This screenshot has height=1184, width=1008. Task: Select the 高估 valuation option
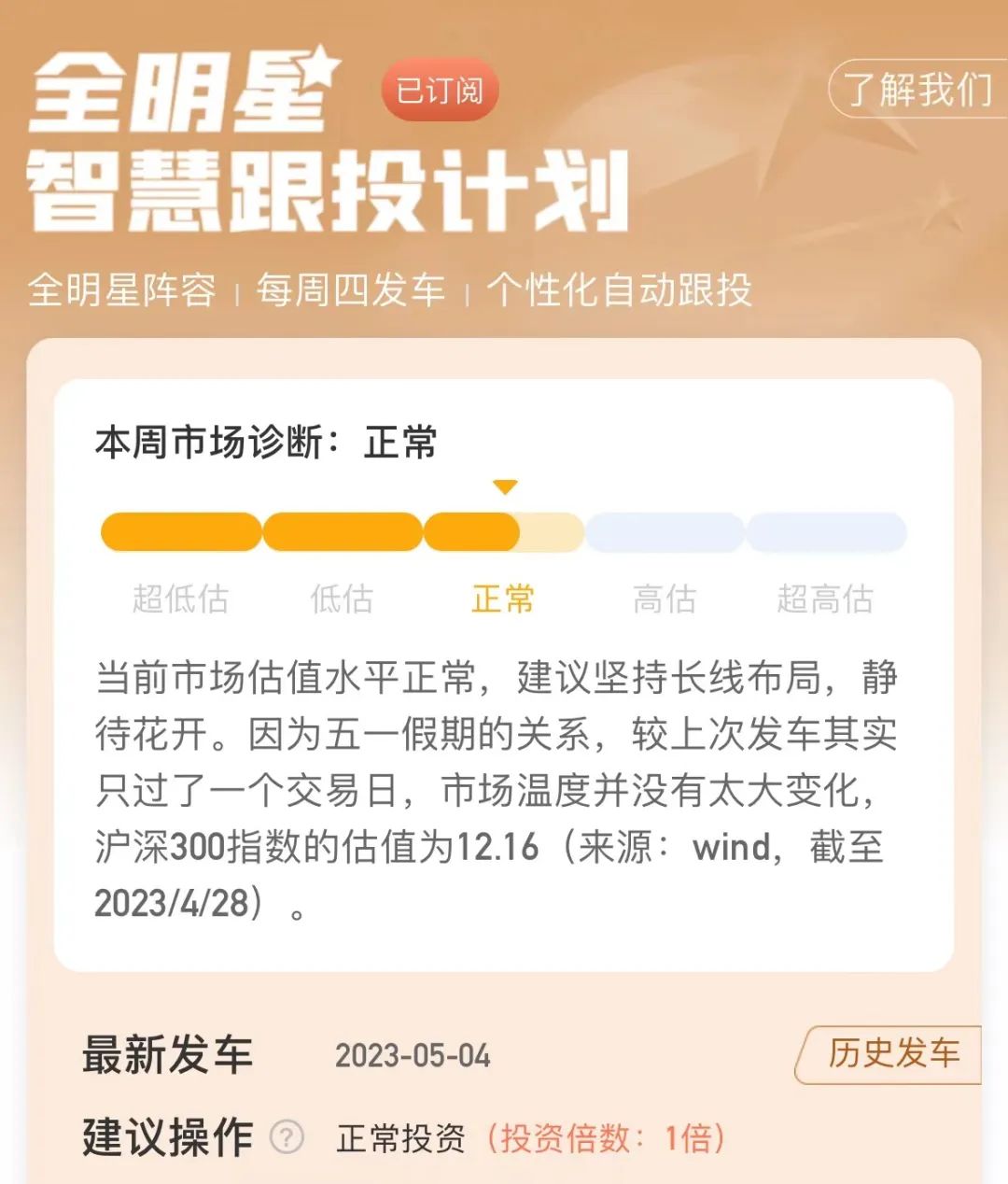click(665, 598)
